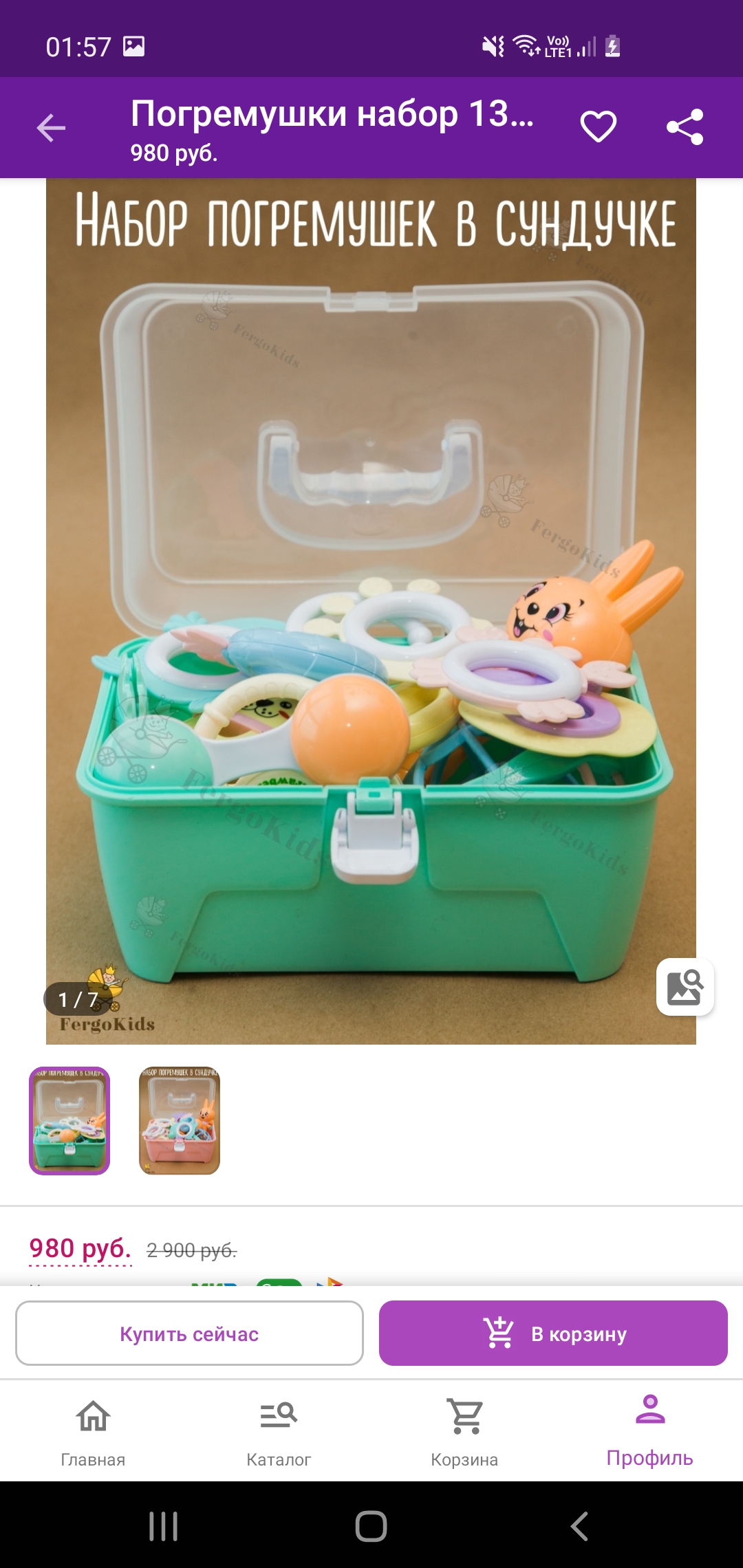
Task: Tap the underlined 980 руб. price
Action: point(80,1248)
